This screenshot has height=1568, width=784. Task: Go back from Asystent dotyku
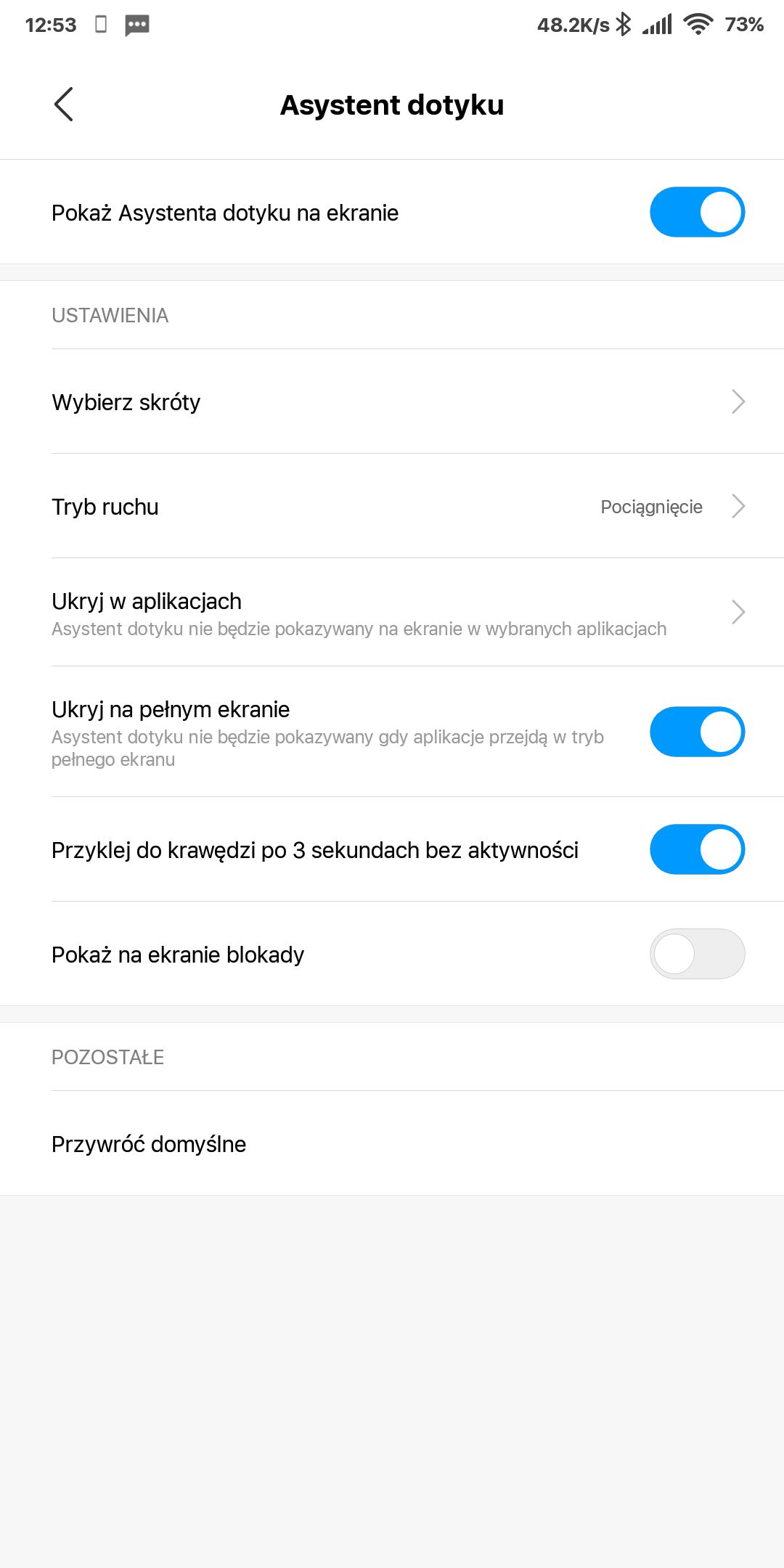click(64, 105)
